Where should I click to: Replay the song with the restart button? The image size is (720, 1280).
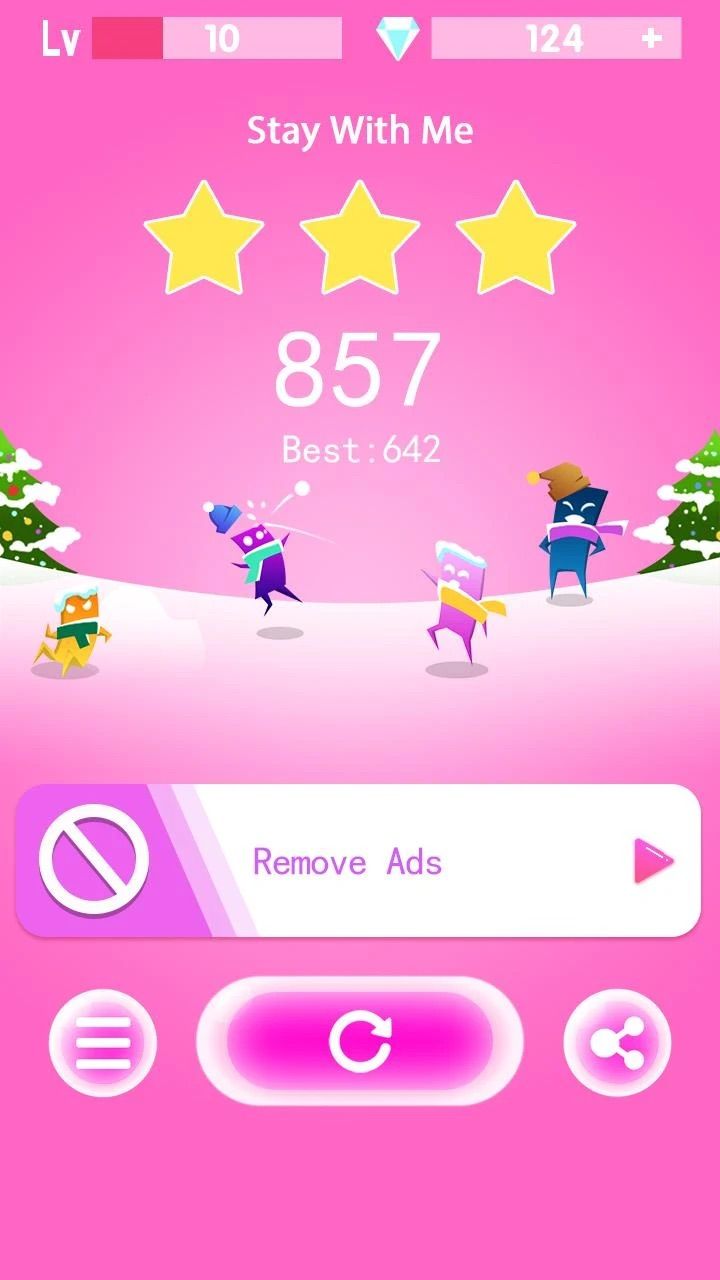pyautogui.click(x=360, y=1042)
